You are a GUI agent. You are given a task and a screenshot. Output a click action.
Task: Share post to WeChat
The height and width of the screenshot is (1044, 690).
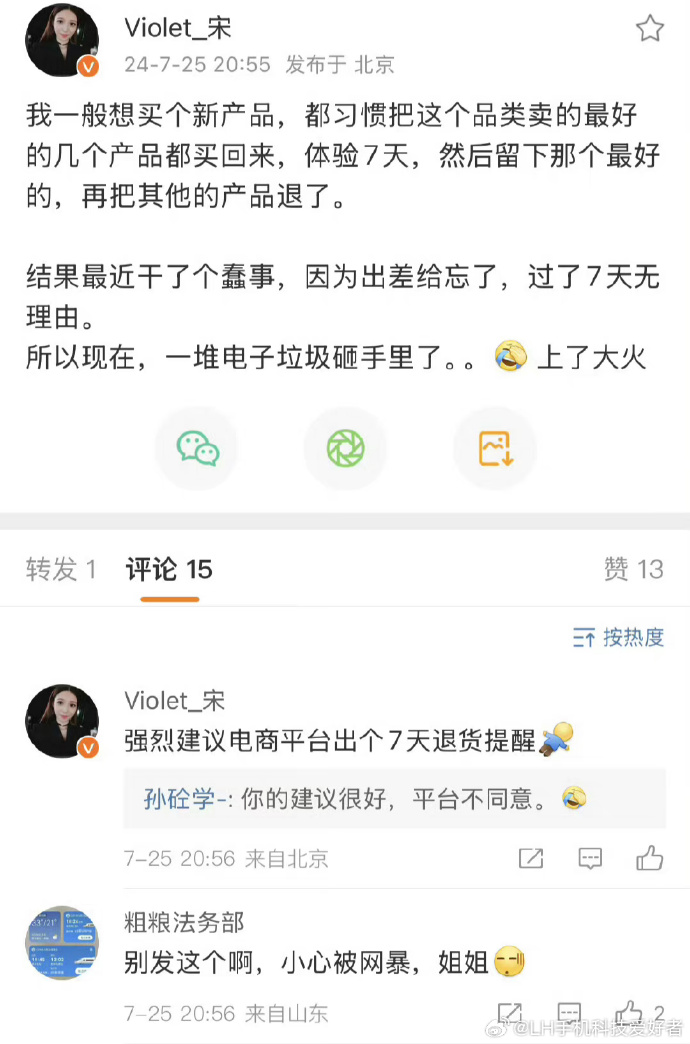(197, 449)
